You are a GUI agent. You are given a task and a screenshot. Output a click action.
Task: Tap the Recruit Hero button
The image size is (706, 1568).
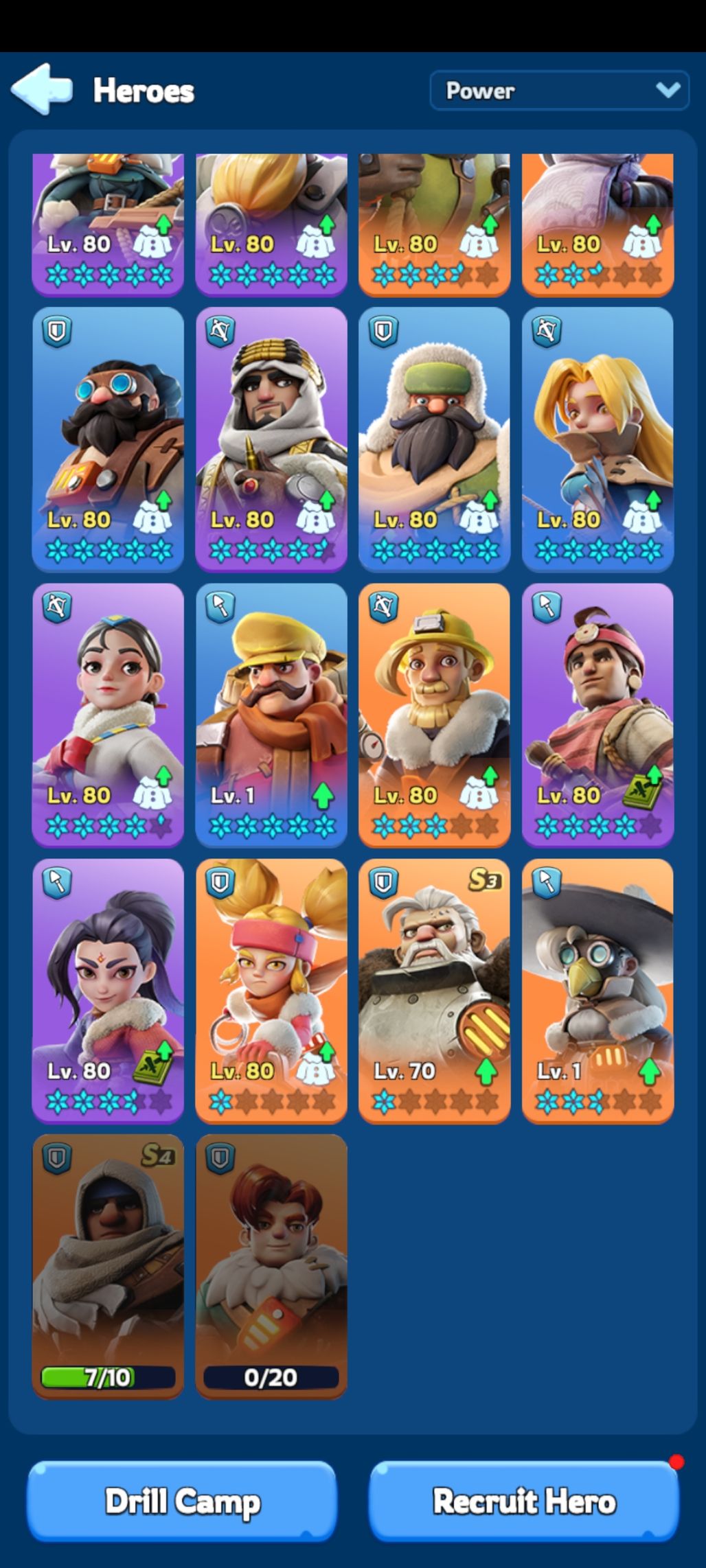pos(524,1501)
